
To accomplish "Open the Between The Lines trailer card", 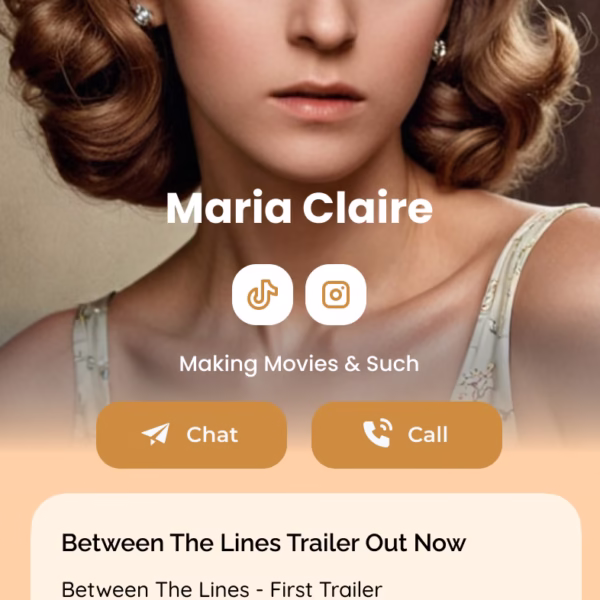I will (305, 560).
